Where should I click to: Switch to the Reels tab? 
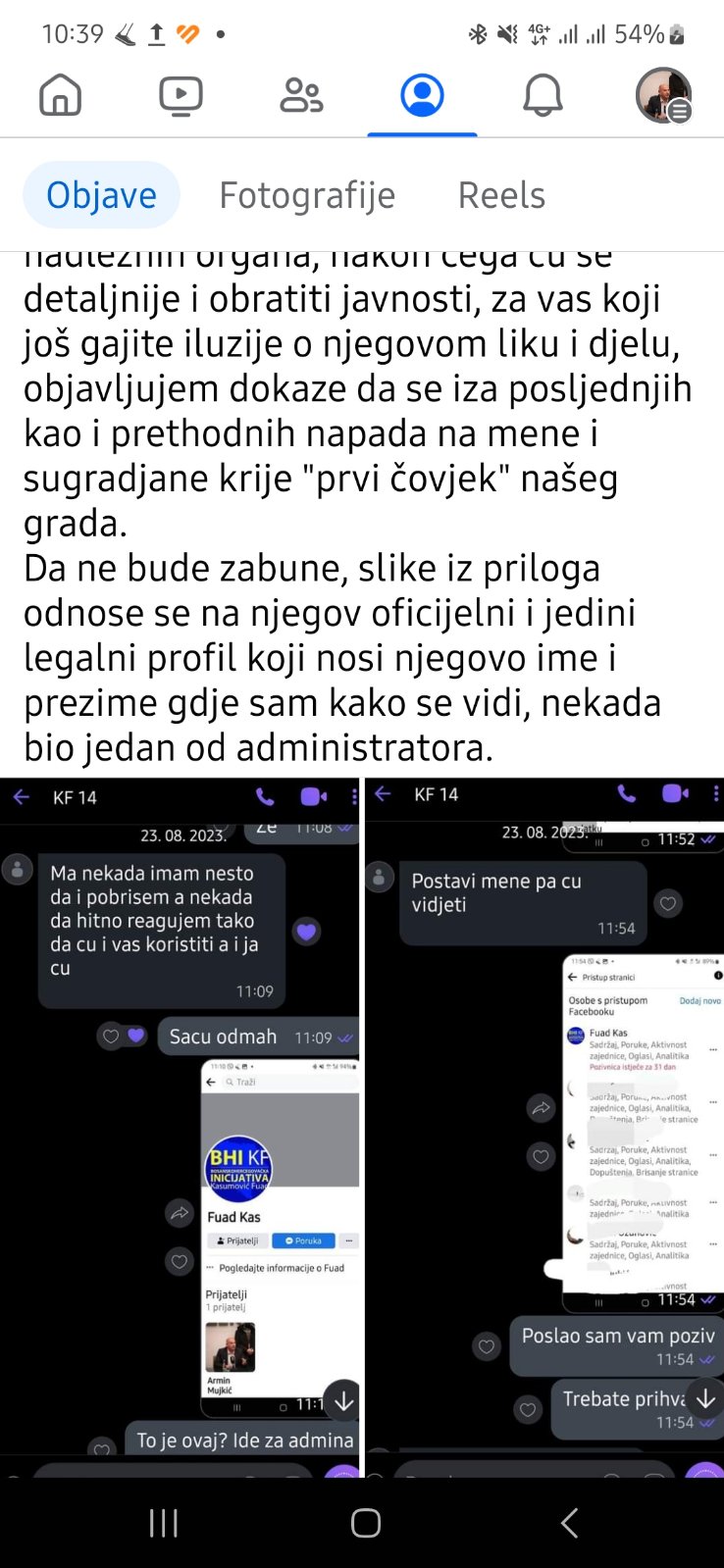coord(501,195)
